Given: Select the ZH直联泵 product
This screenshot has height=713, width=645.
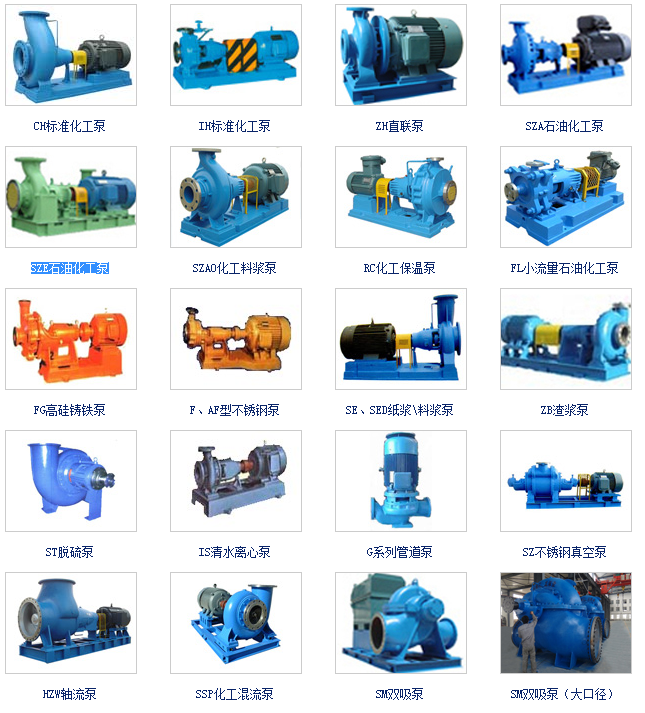Looking at the screenshot, I should [400, 56].
